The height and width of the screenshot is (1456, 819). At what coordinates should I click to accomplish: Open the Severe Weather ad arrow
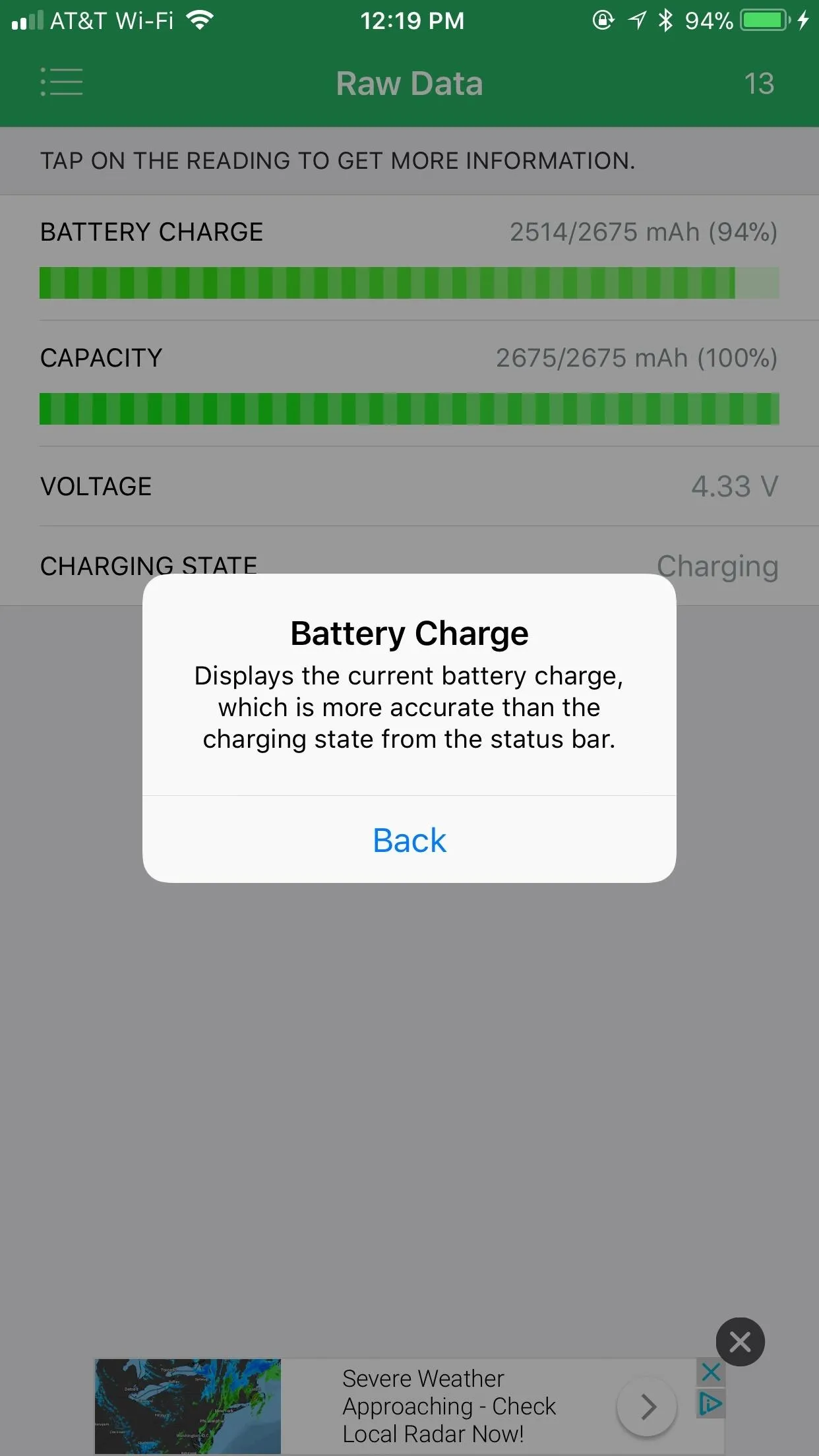click(x=647, y=1407)
